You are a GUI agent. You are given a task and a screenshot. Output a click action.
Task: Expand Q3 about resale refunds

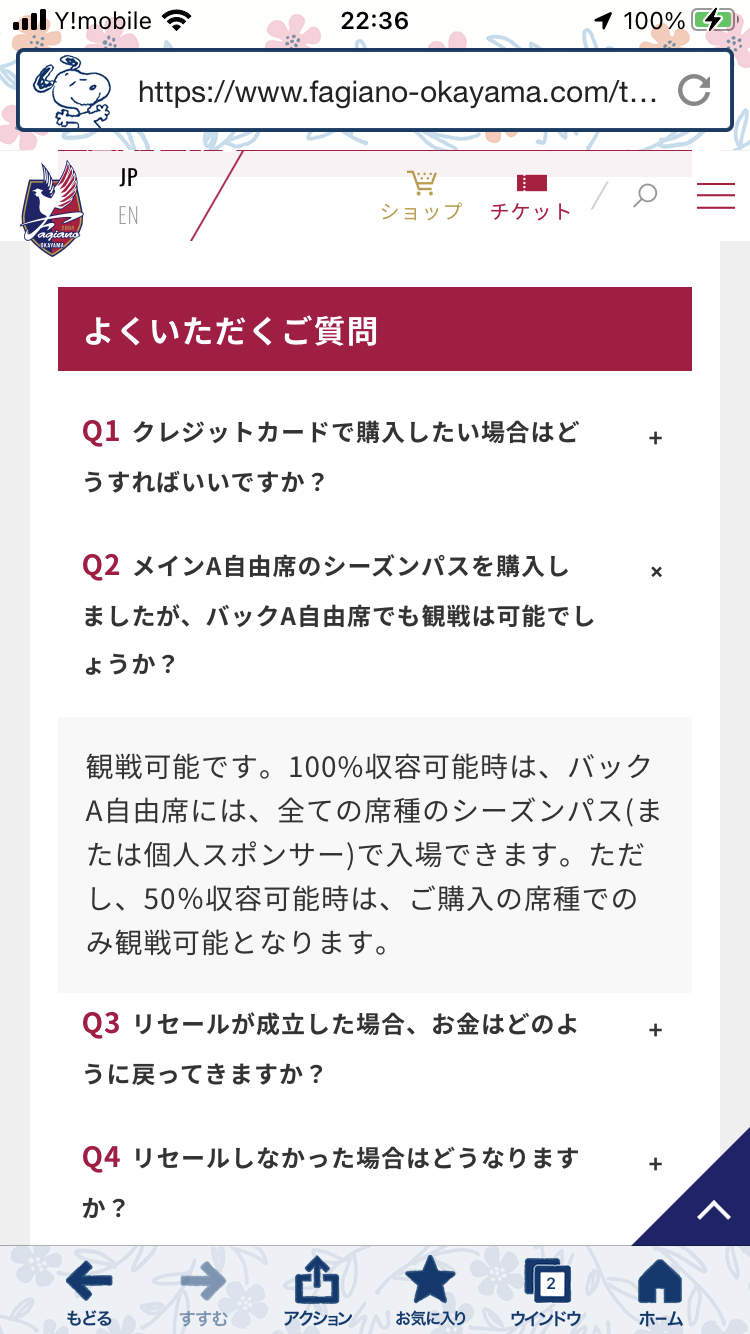(x=655, y=1030)
